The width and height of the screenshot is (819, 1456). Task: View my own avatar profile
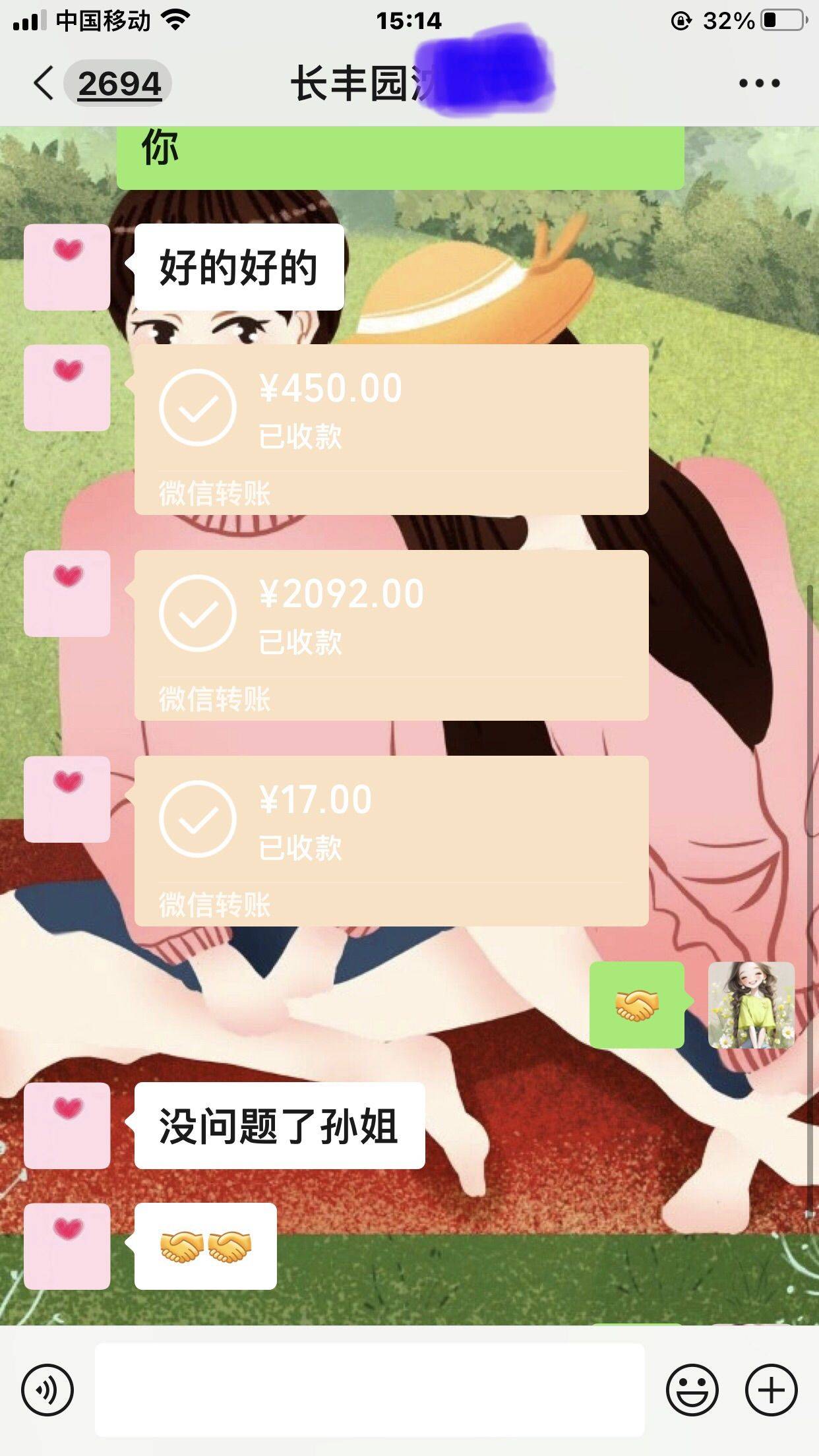click(x=751, y=1005)
